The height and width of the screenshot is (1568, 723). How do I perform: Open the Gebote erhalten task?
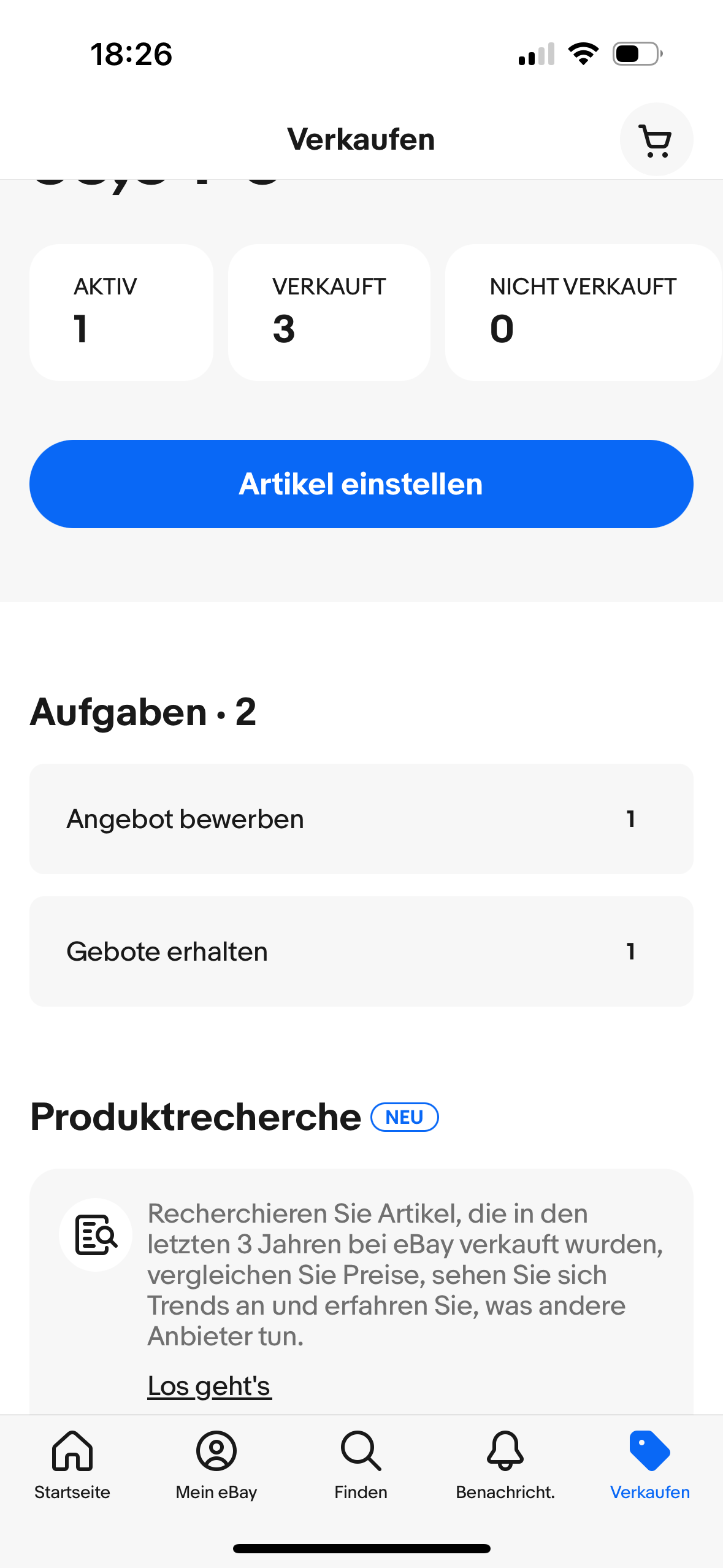[361, 951]
